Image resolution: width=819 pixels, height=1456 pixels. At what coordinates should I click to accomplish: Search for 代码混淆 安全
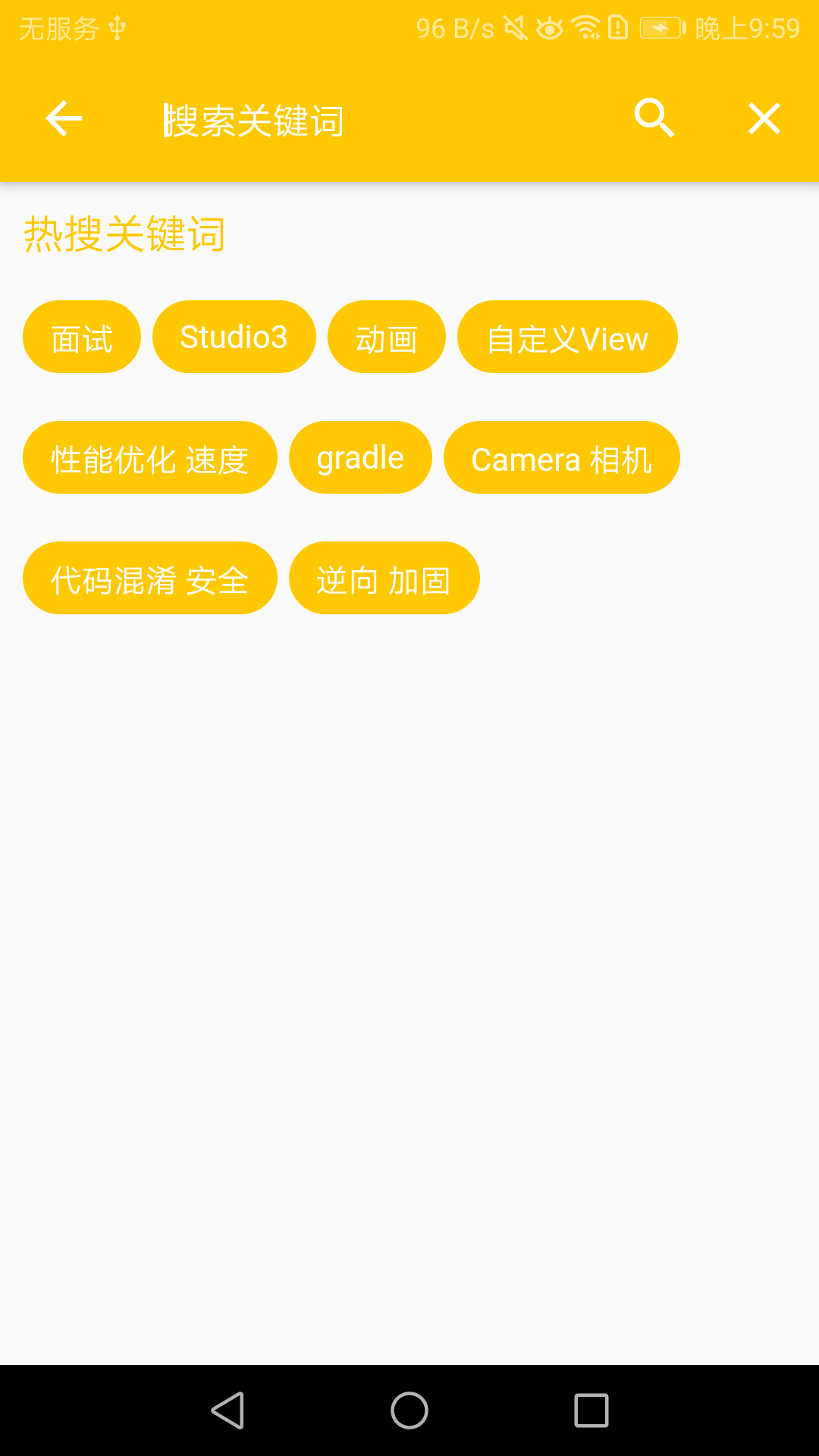pos(149,579)
